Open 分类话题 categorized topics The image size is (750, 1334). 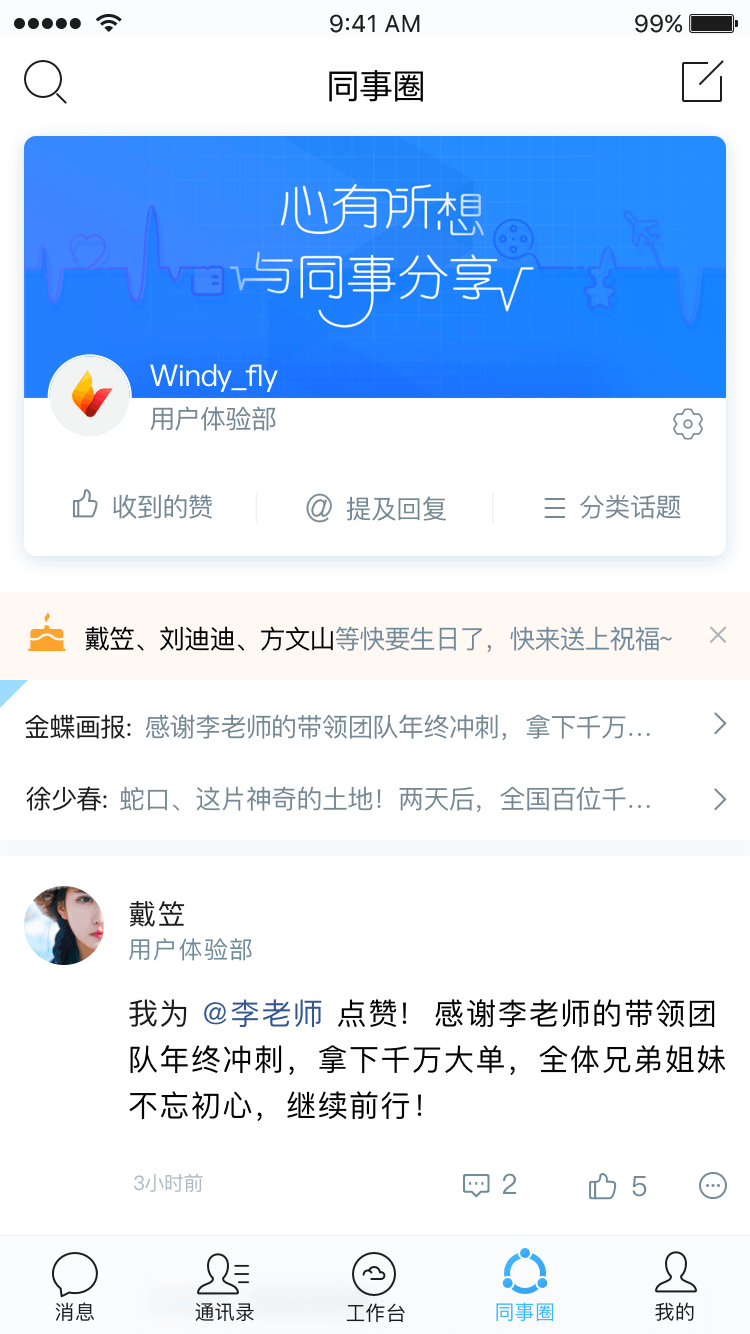(612, 508)
